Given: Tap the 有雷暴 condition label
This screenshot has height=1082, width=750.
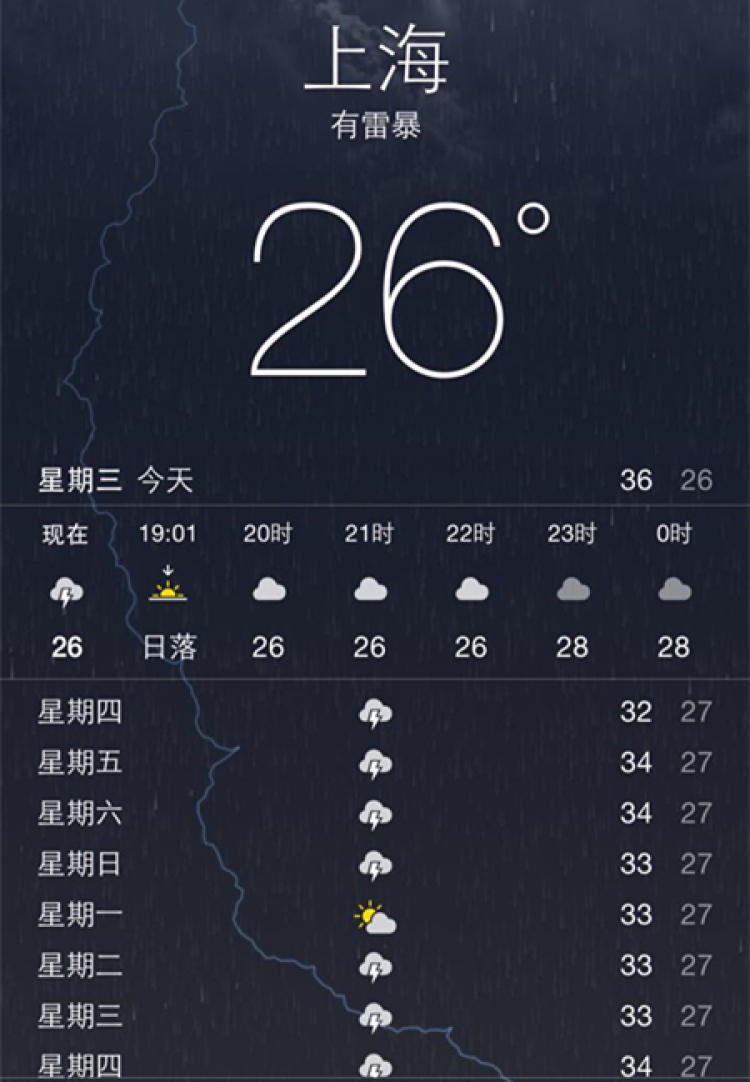Looking at the screenshot, I should click(375, 126).
